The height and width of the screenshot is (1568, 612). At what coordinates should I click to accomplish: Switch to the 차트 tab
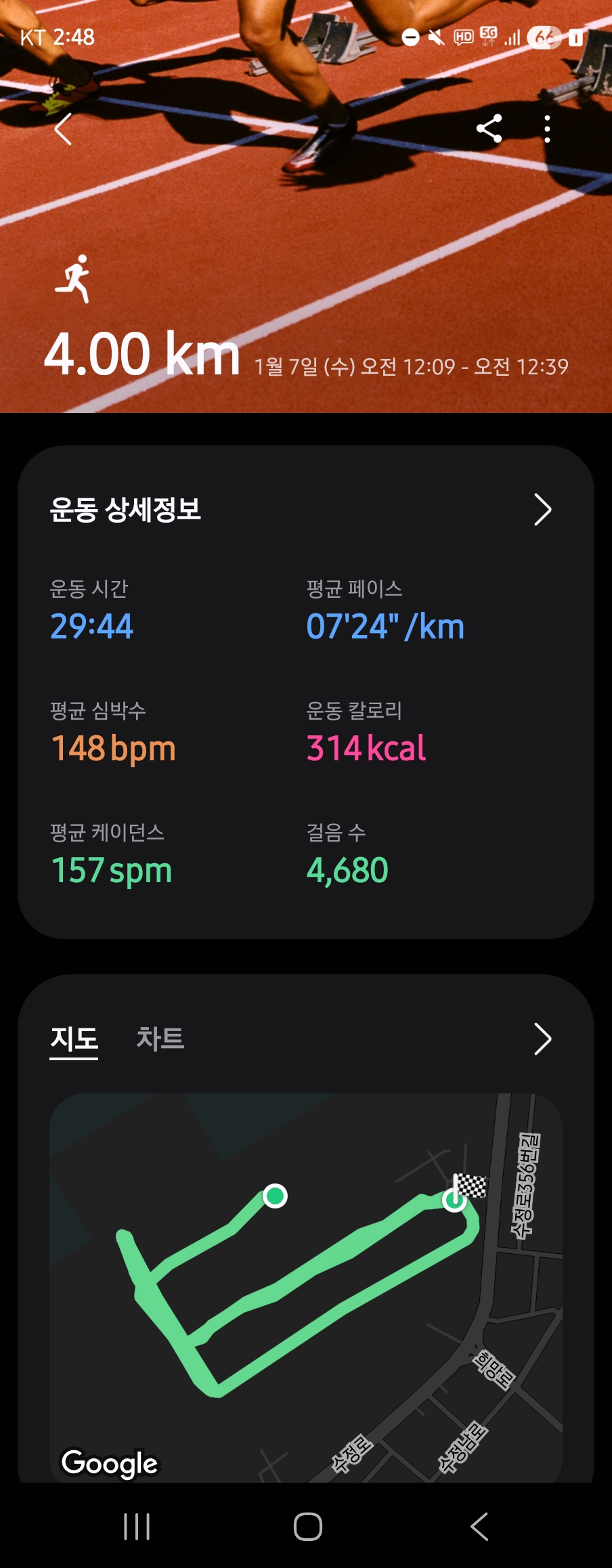click(x=160, y=1039)
